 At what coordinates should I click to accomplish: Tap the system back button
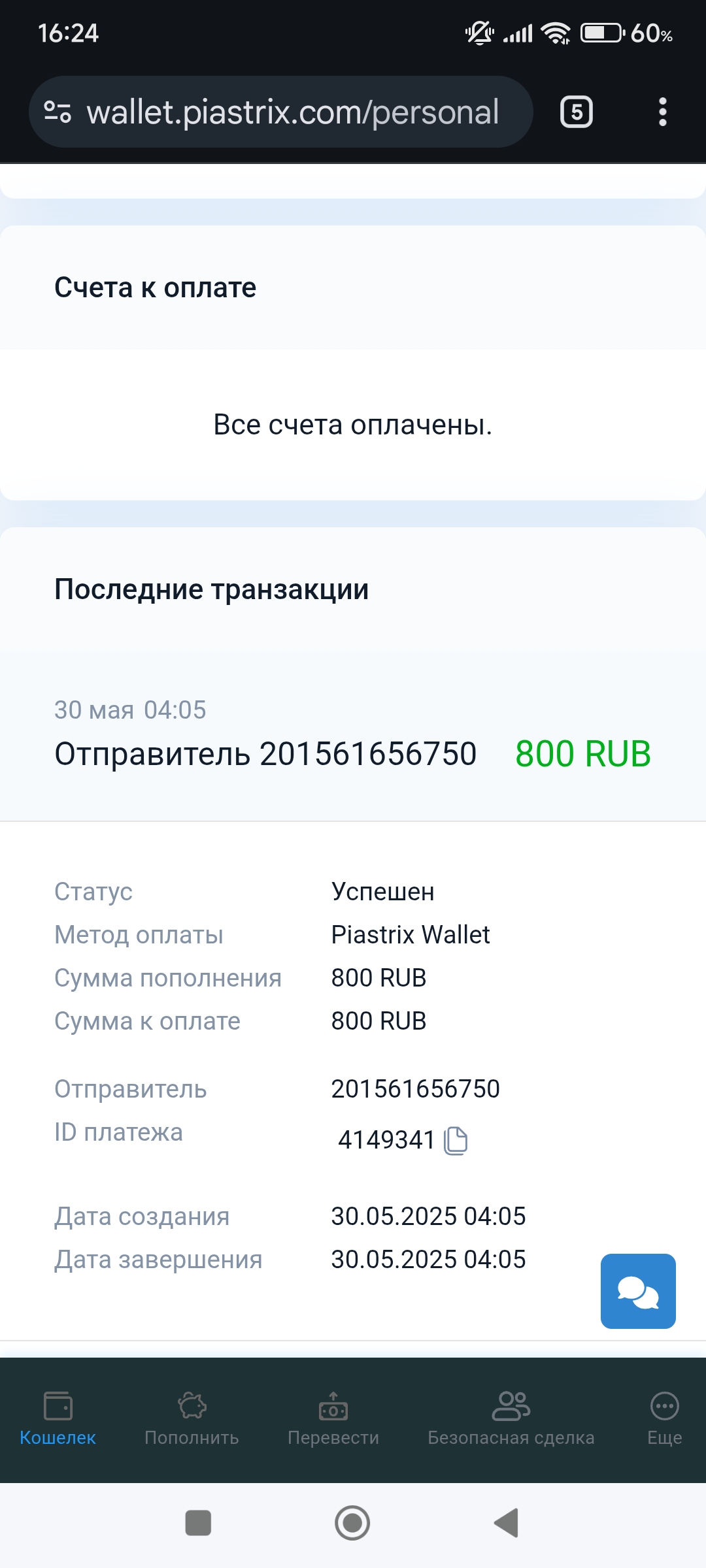coord(507,1523)
